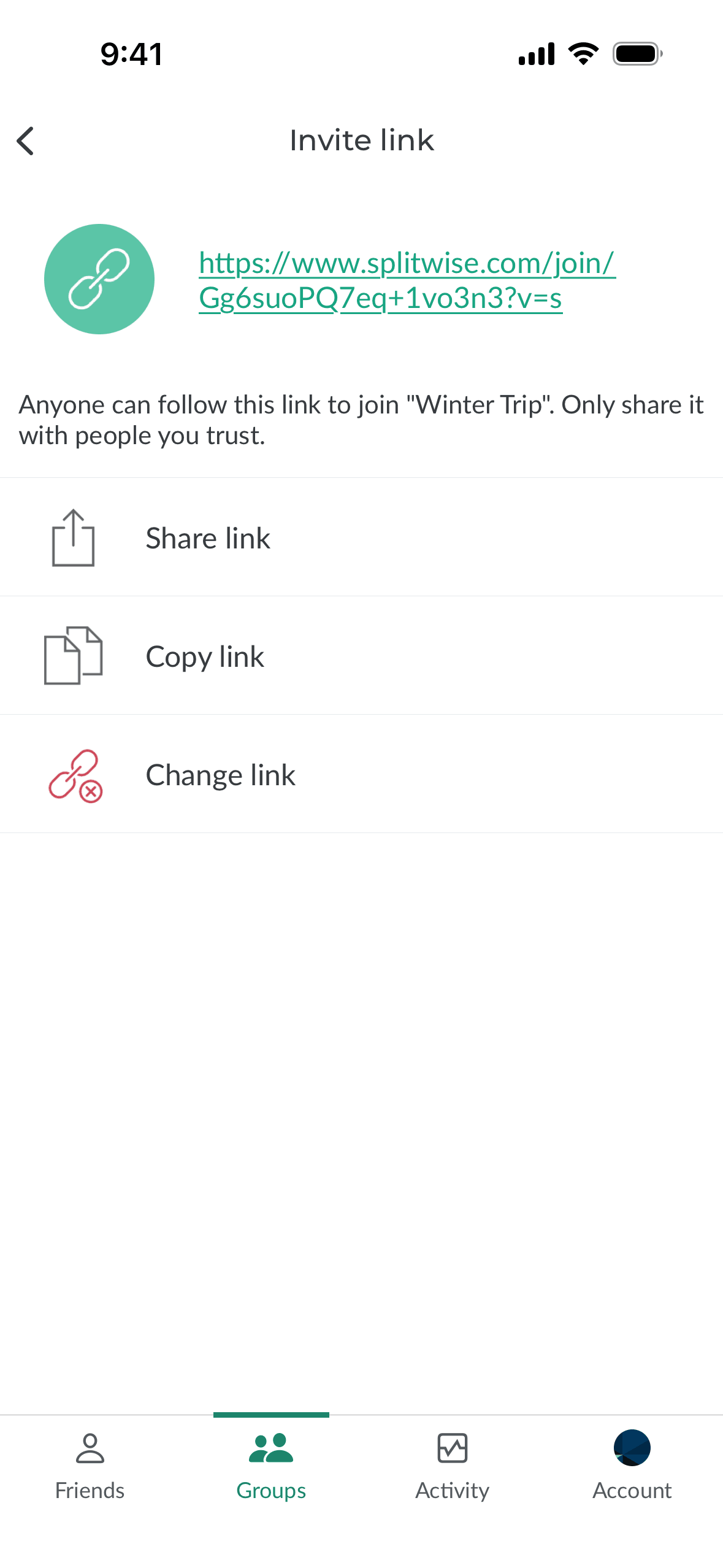
Task: Open the Activity tab
Action: click(x=452, y=1466)
